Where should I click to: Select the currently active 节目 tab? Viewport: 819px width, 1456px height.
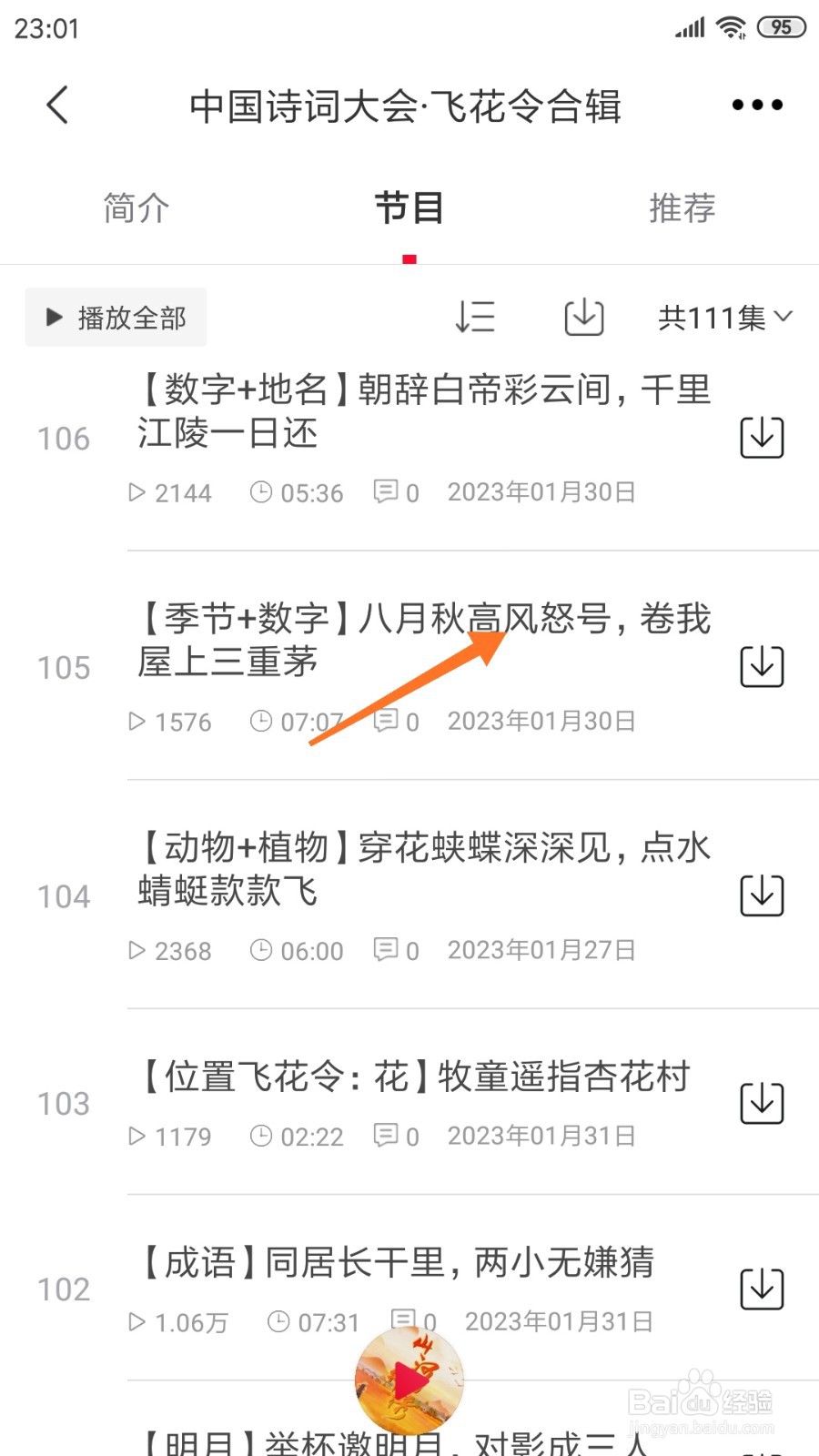(409, 207)
